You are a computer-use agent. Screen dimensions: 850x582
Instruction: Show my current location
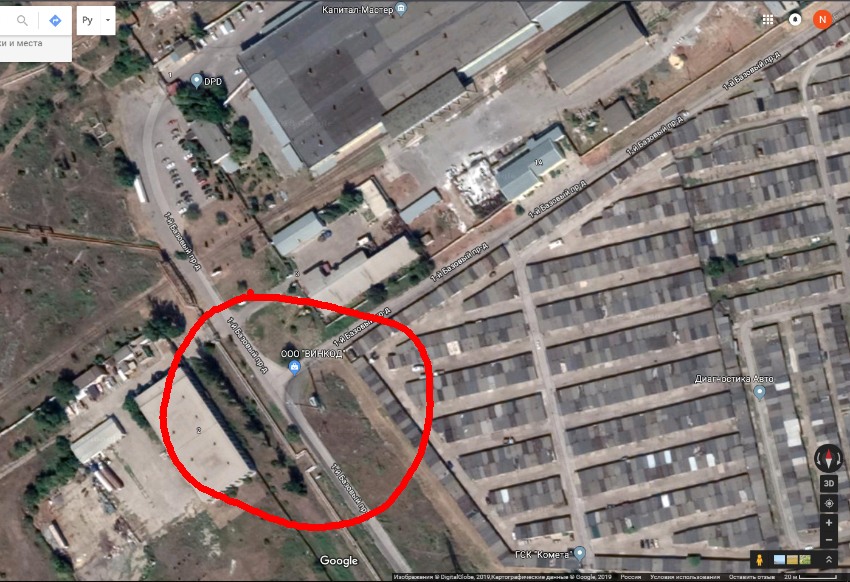click(828, 503)
